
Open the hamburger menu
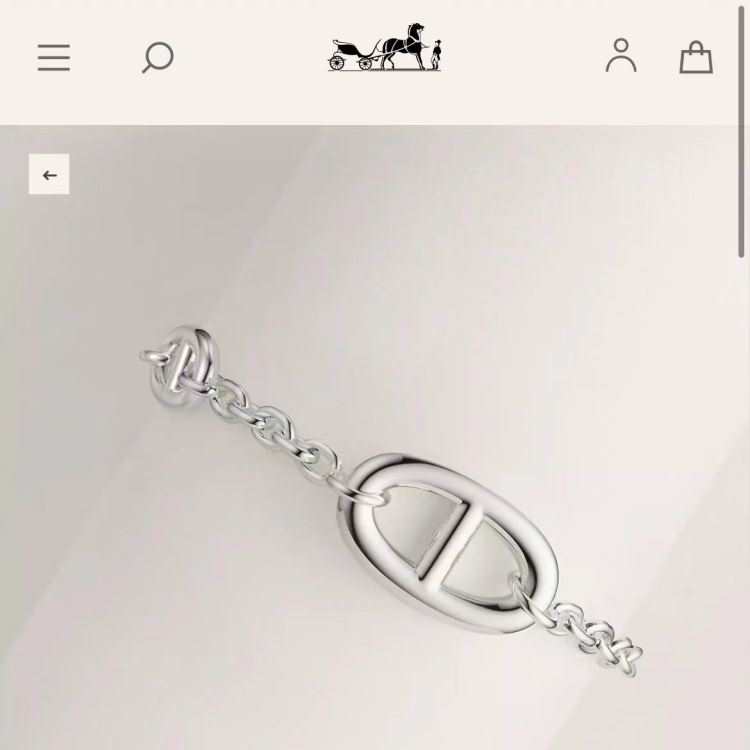click(54, 57)
